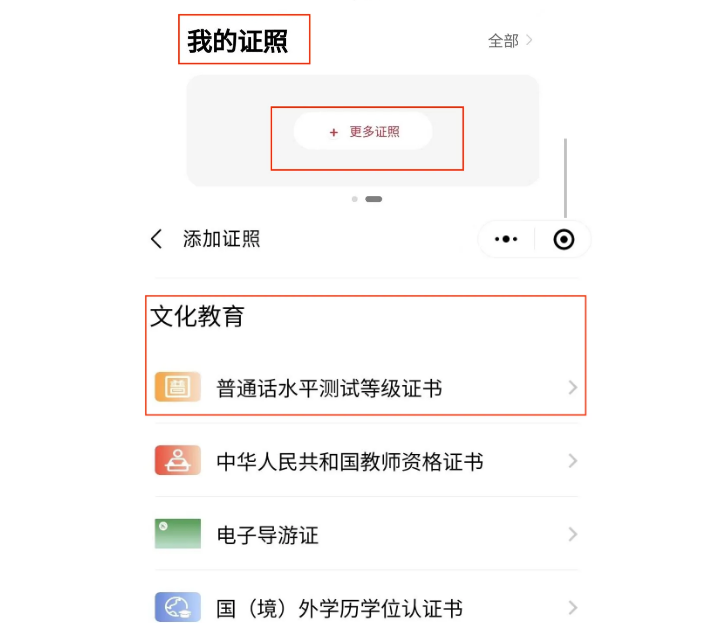
Task: Open 国（境）外学历学位认证书
Action: coord(366,607)
